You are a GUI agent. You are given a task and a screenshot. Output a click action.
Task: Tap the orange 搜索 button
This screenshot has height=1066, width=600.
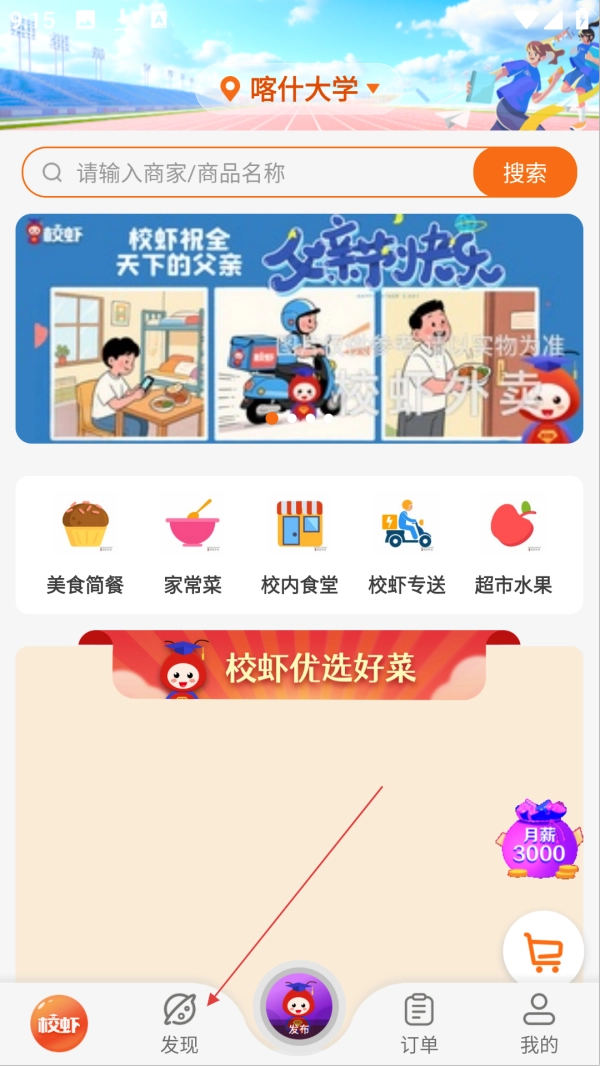[524, 173]
